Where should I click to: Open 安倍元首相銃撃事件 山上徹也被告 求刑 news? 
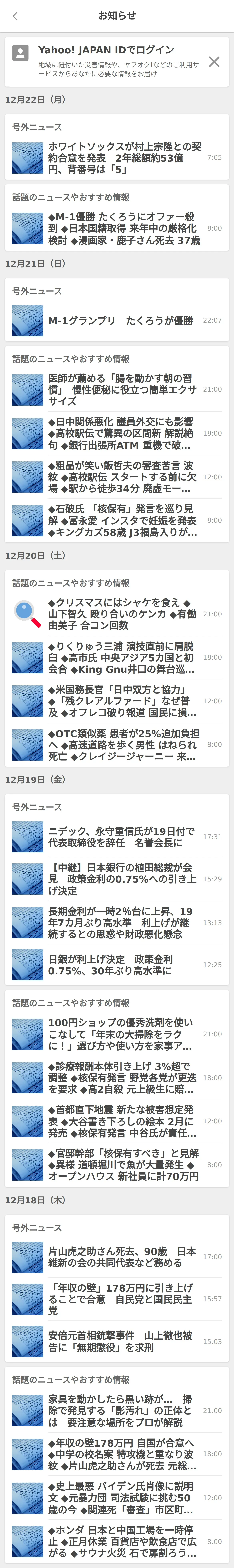(x=122, y=1342)
